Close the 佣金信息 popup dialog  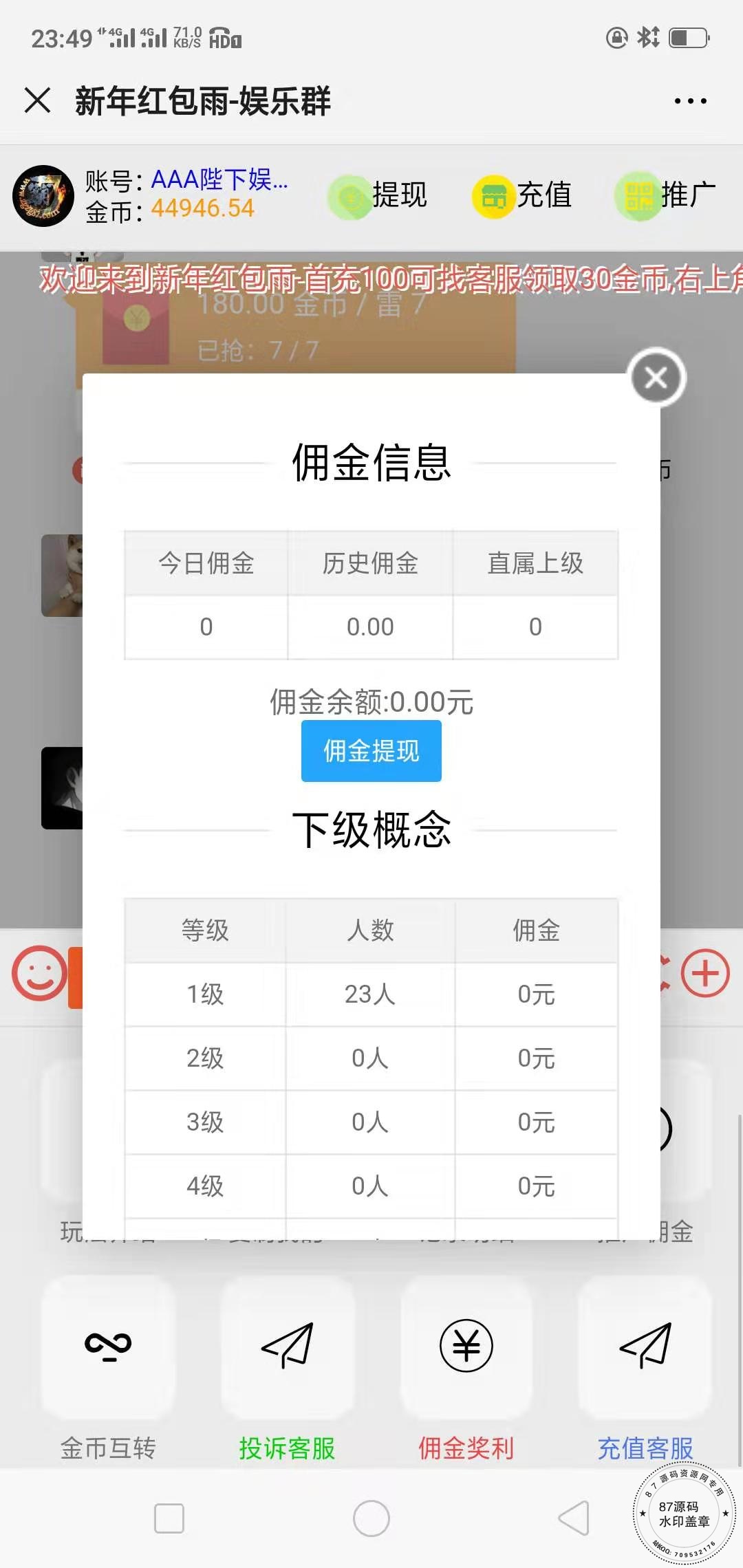[656, 378]
